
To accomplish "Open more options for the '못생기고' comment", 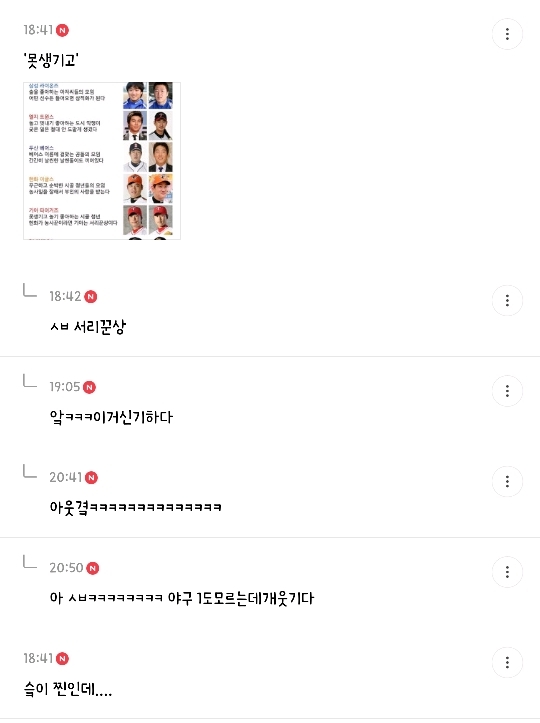I will coord(507,34).
